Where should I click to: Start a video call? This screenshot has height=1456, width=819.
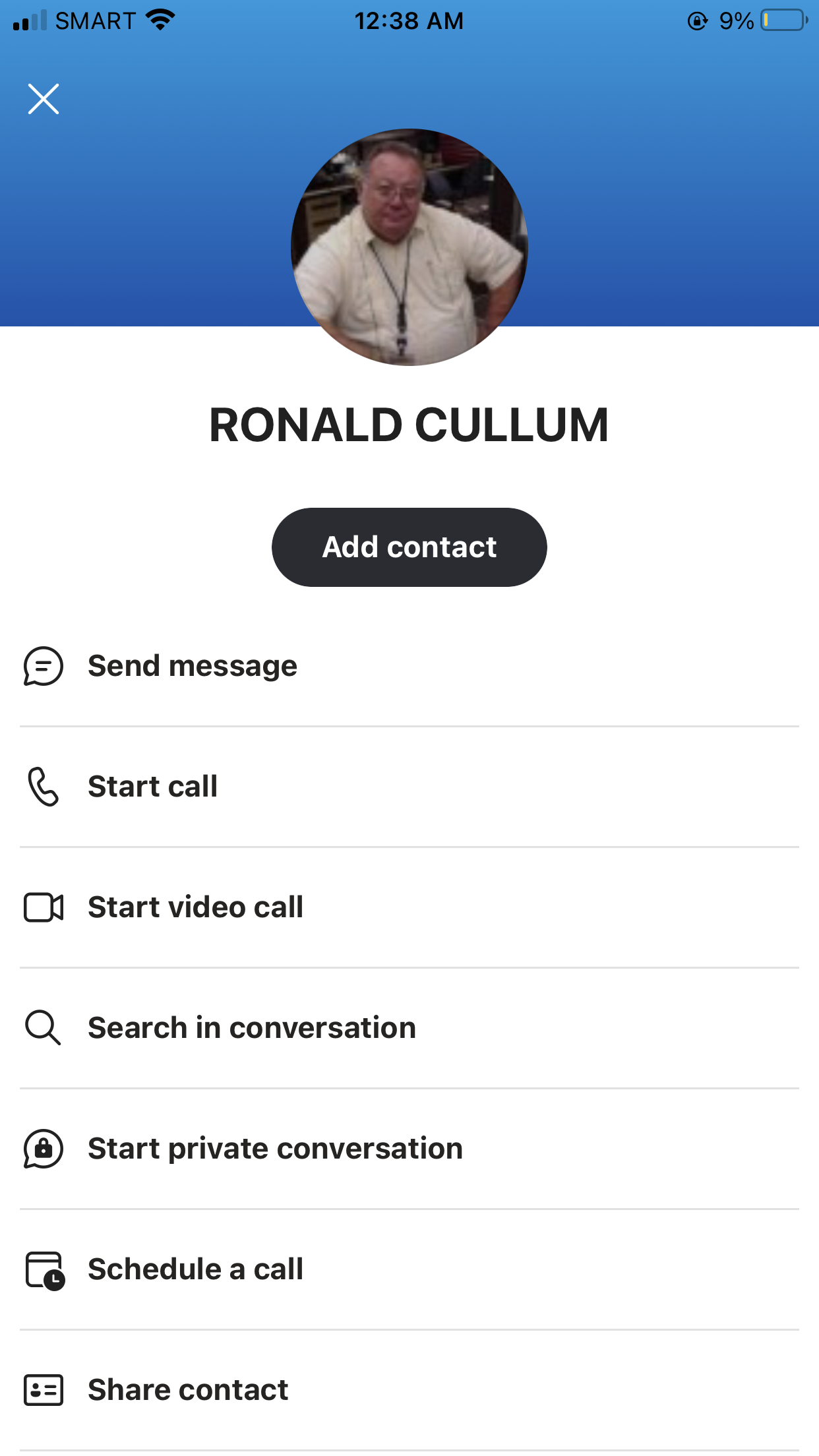tap(409, 907)
